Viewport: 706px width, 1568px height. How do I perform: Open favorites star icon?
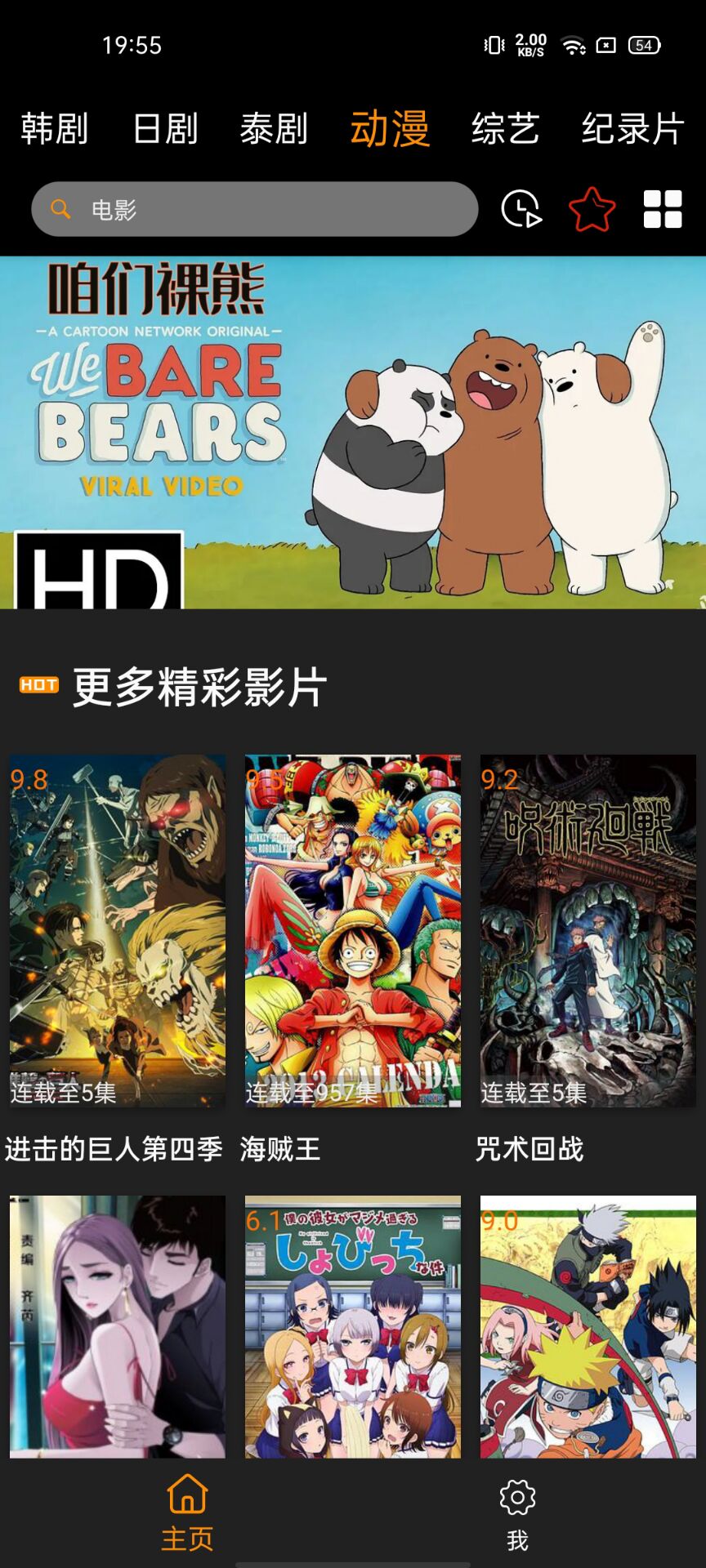[592, 209]
